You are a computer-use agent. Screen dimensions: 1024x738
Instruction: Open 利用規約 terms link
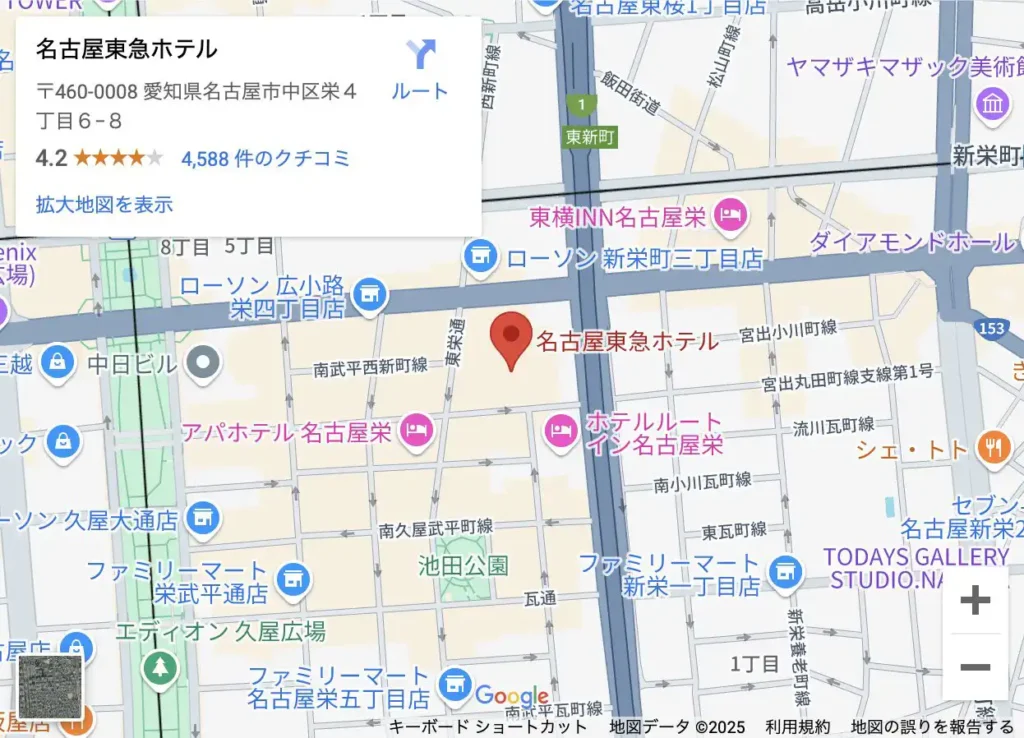(x=797, y=727)
